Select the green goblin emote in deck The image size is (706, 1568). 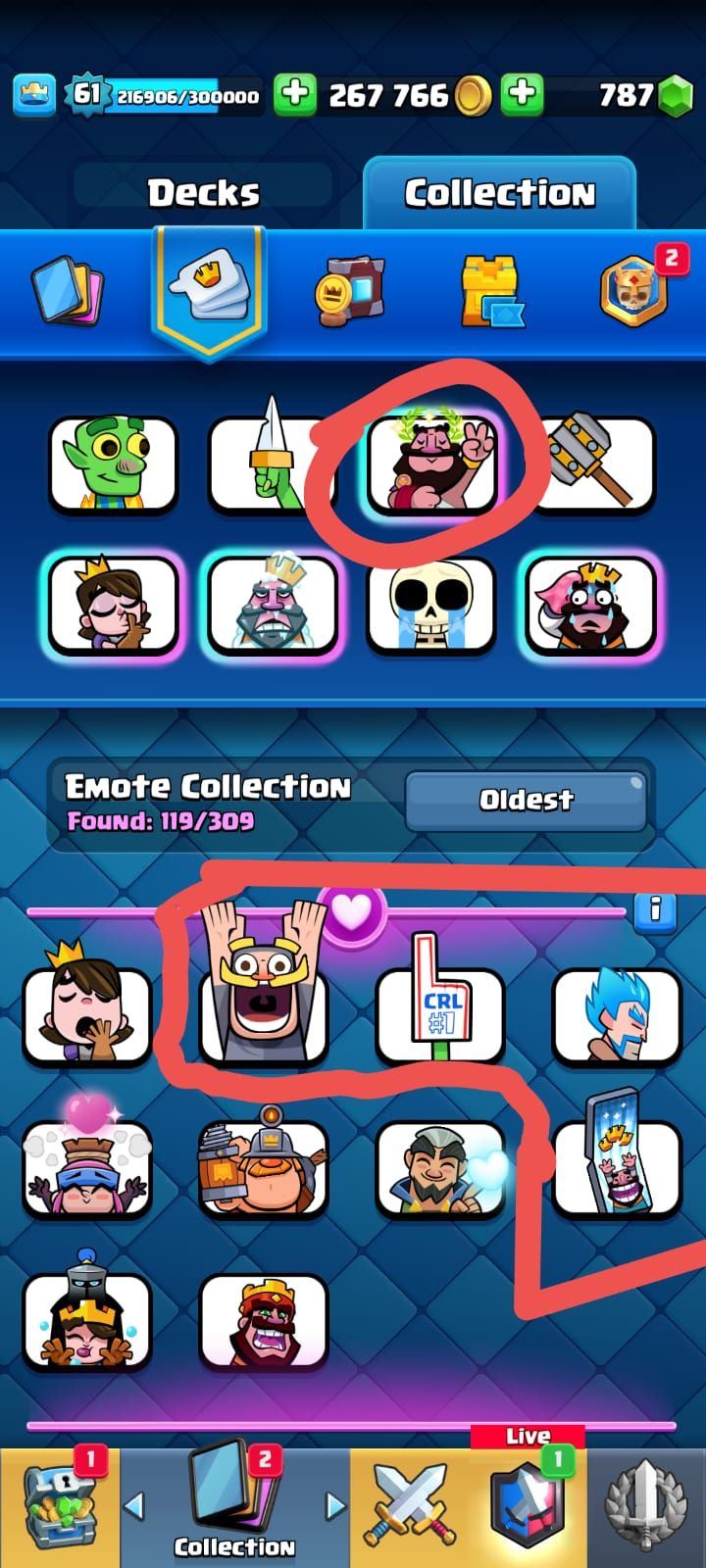coord(114,464)
